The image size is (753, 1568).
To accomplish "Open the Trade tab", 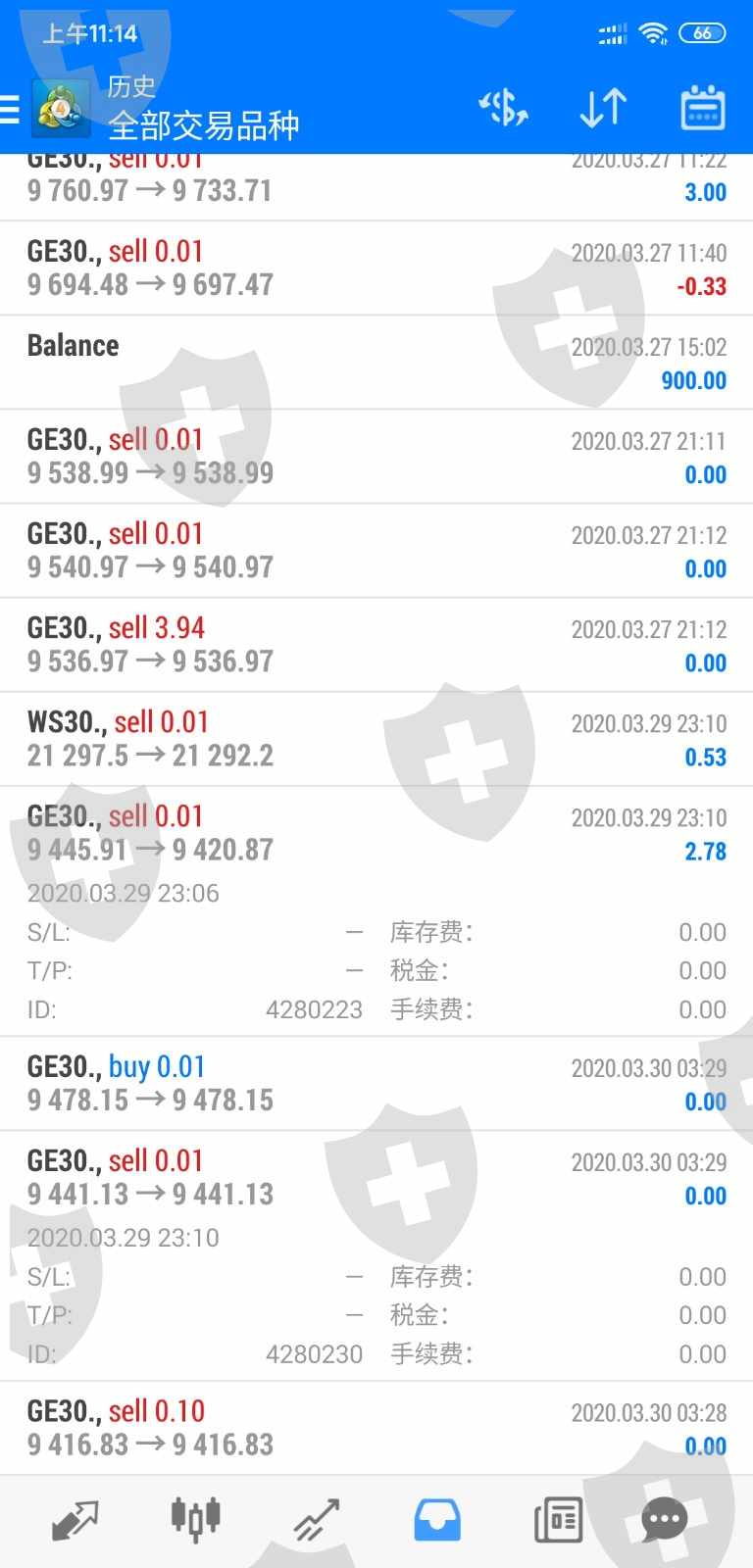I will pyautogui.click(x=316, y=1520).
